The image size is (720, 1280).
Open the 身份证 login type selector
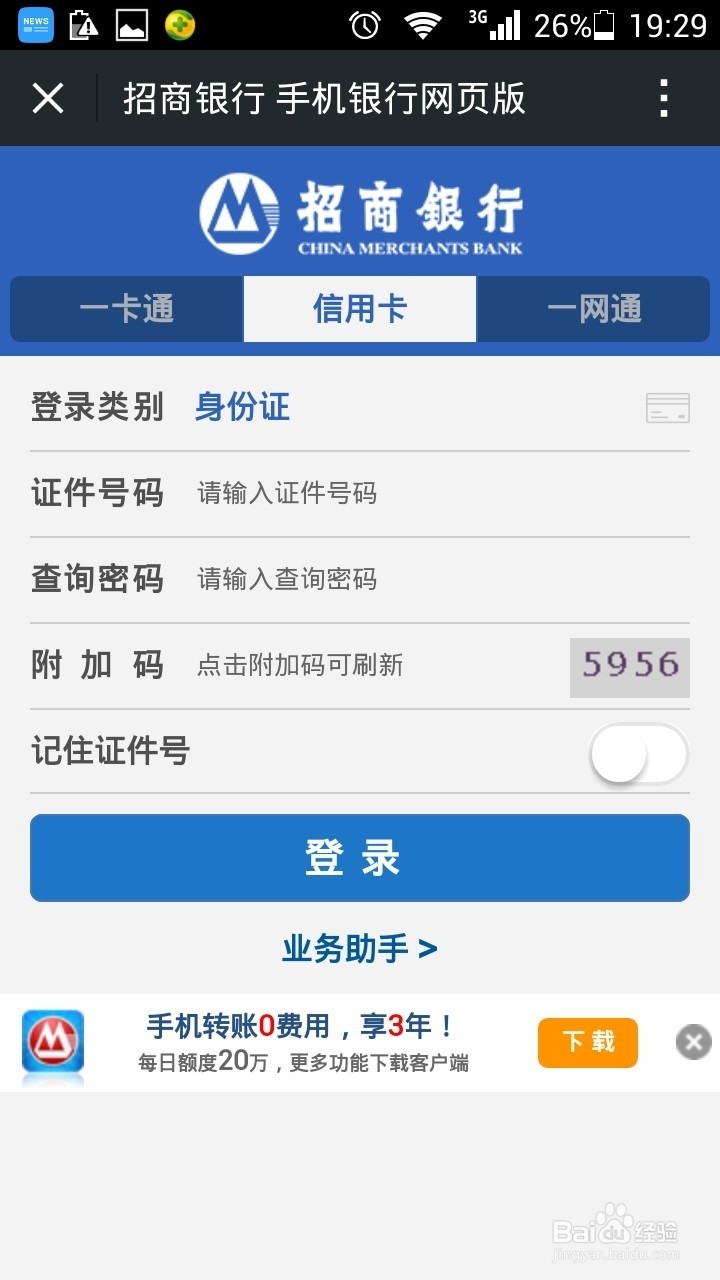(241, 407)
